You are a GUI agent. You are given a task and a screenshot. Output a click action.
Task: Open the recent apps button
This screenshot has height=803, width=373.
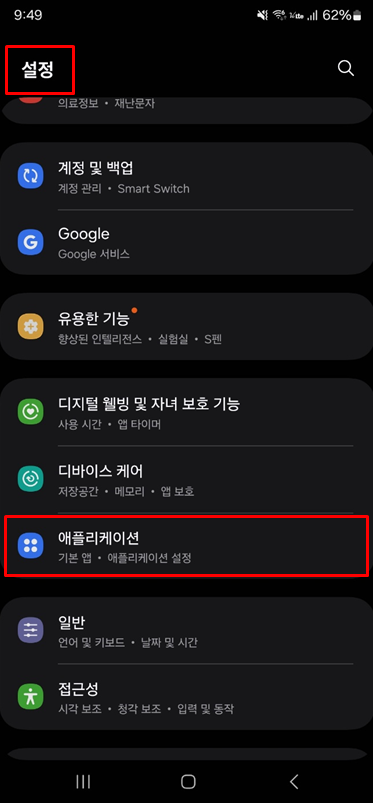(82, 781)
